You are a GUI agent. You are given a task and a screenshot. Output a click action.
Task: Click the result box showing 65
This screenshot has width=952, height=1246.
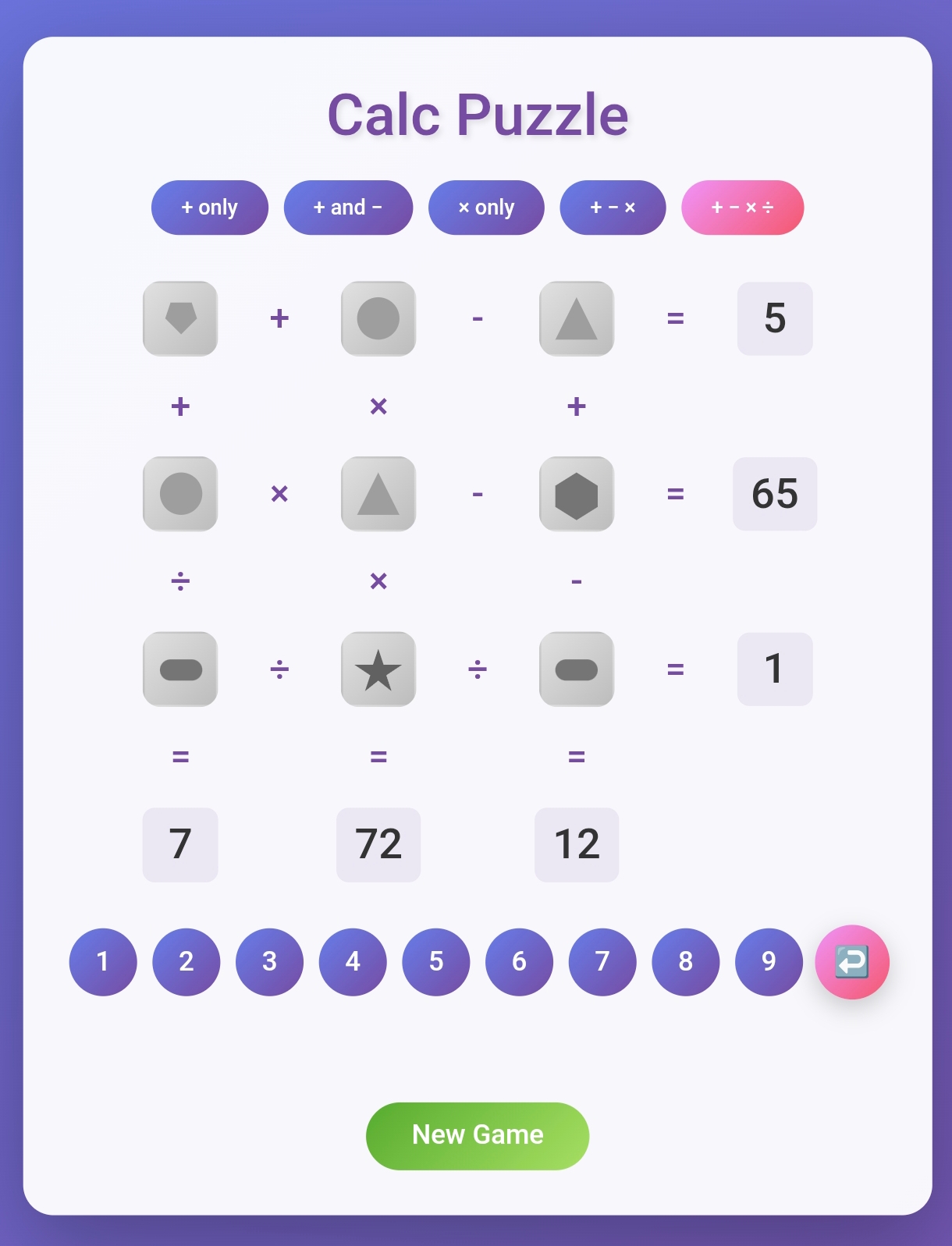point(775,494)
